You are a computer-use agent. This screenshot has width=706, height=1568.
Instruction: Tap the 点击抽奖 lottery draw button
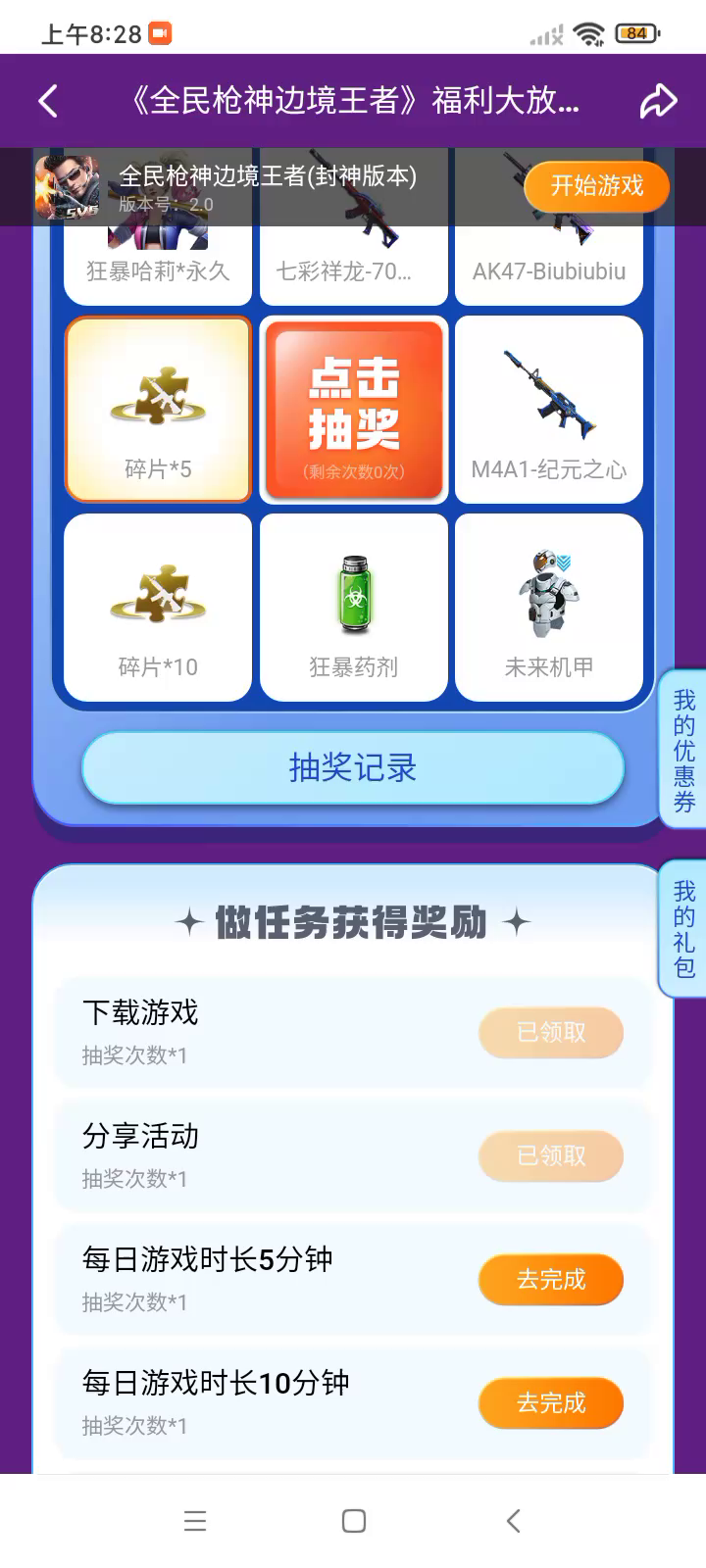[x=354, y=410]
